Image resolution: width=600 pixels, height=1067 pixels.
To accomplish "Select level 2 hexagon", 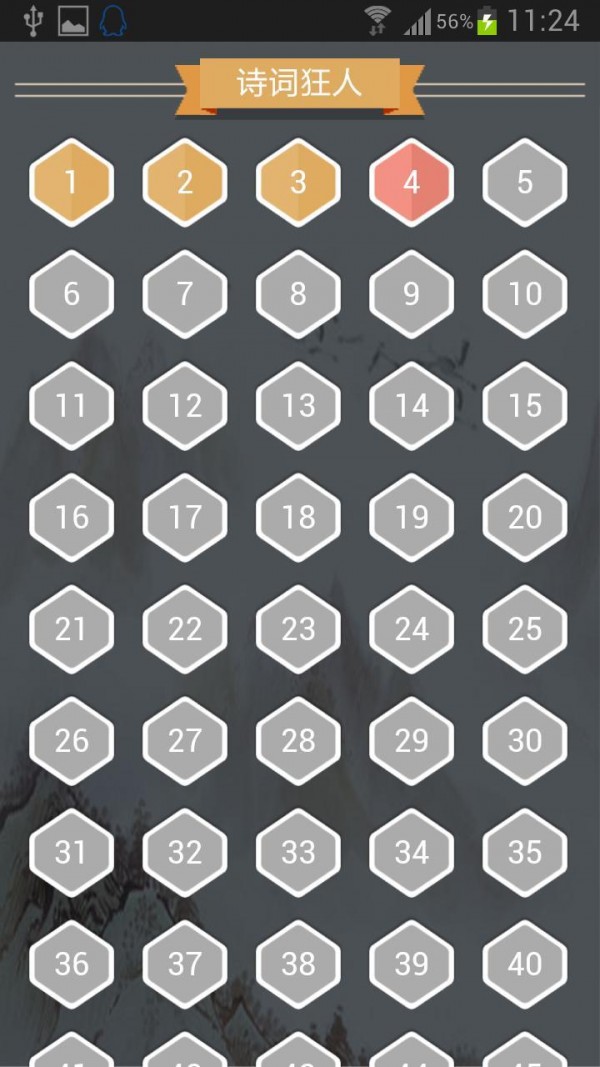I will coord(185,183).
